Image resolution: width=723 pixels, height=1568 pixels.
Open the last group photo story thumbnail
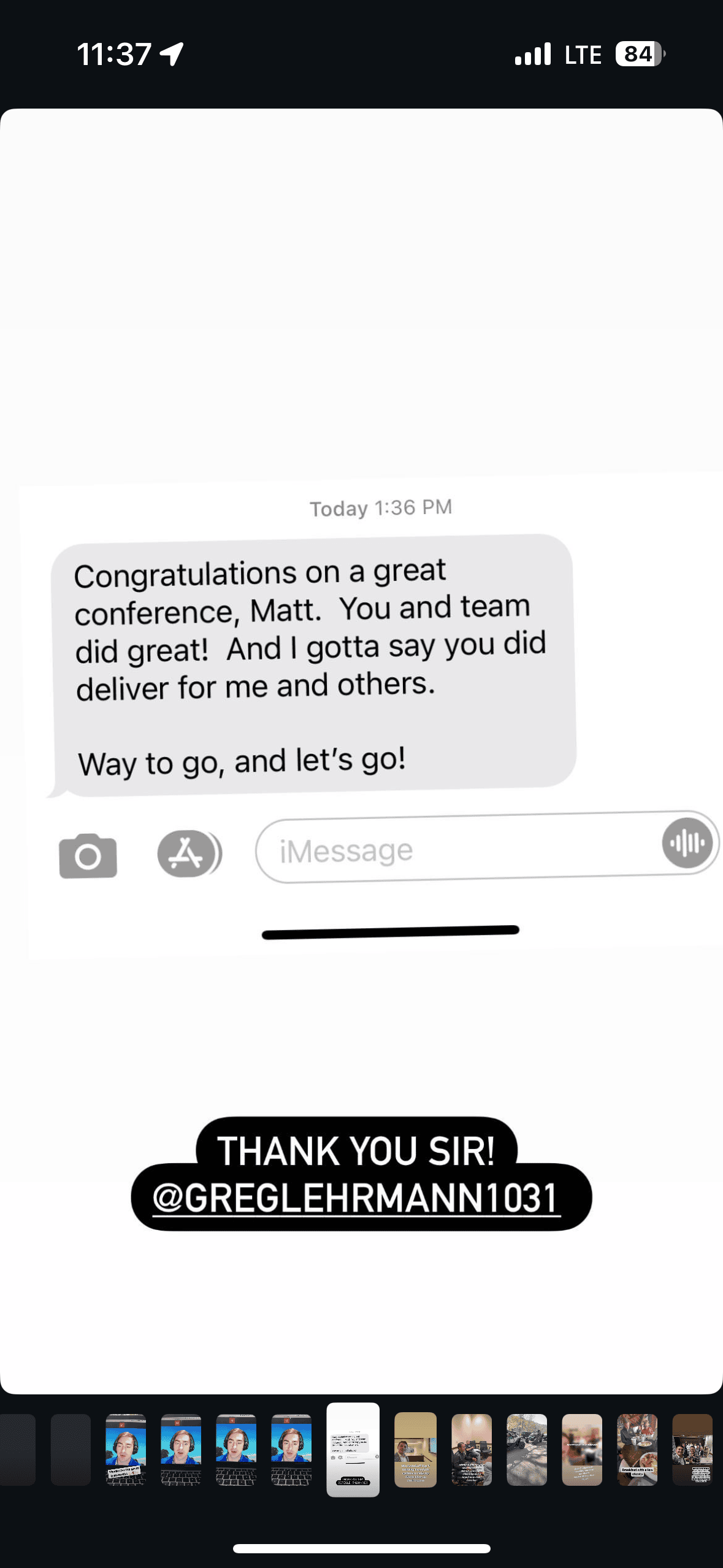(692, 1449)
